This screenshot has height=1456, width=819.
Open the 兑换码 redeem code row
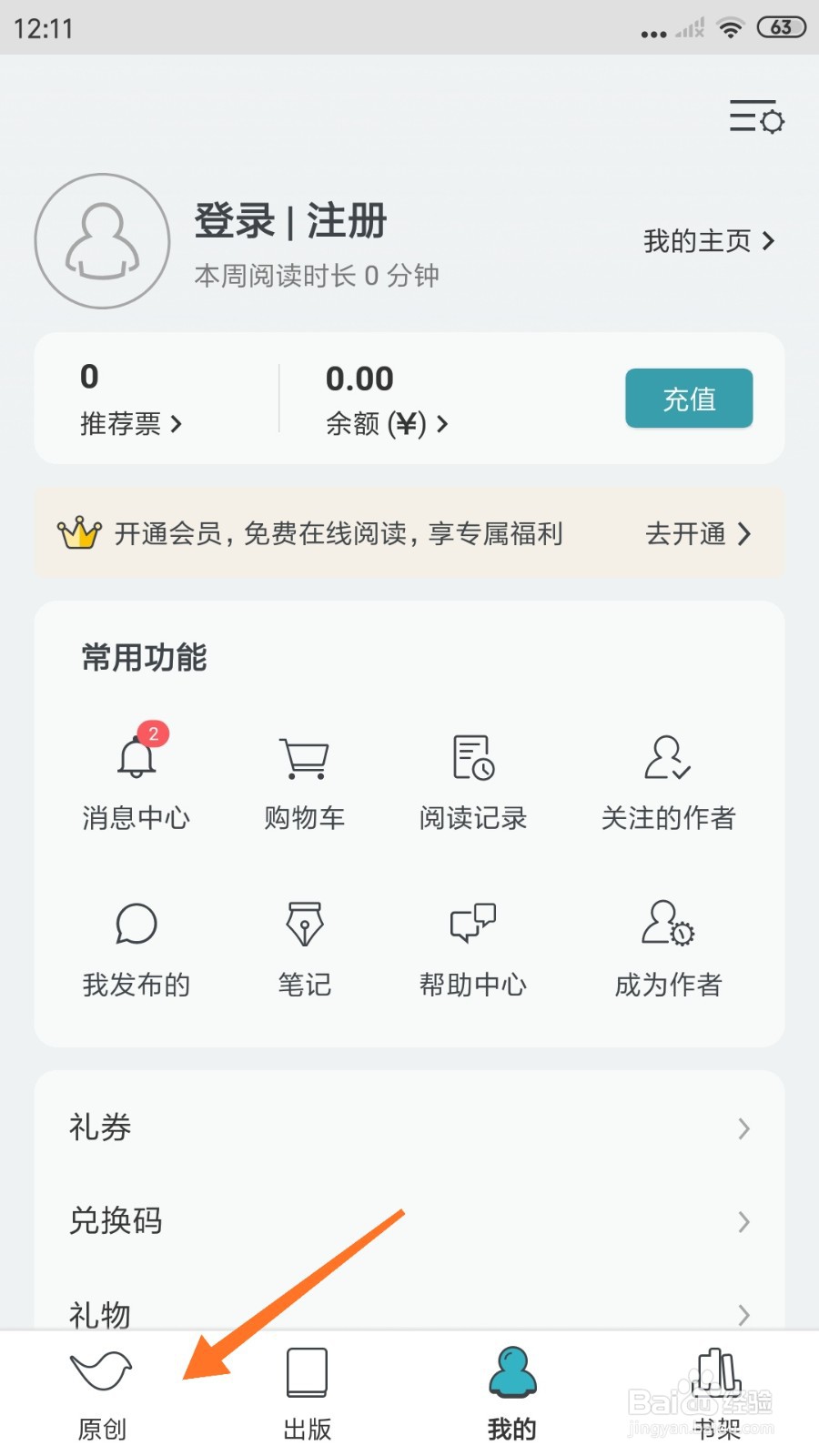(409, 1220)
